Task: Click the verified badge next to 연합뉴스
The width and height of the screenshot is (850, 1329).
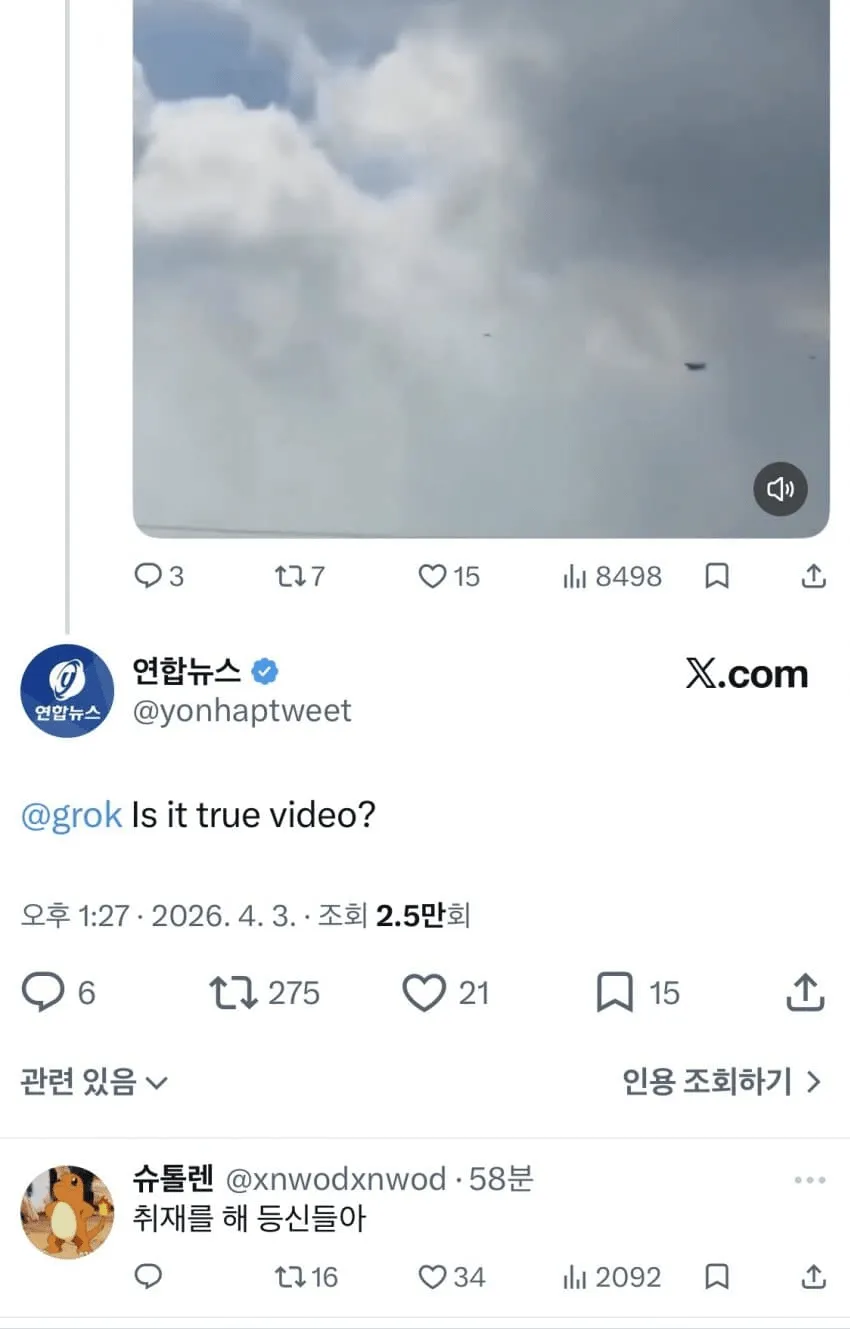Action: click(263, 672)
